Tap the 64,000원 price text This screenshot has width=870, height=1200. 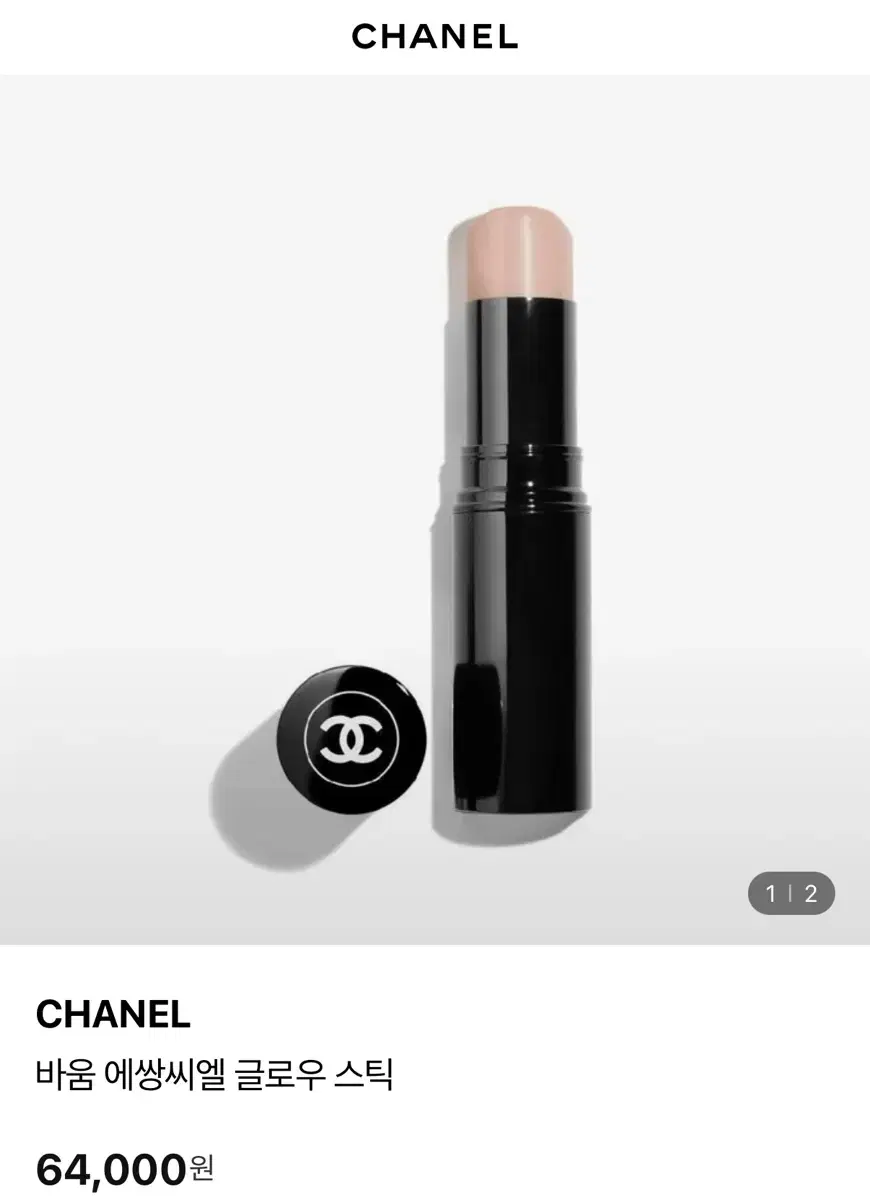click(113, 1165)
